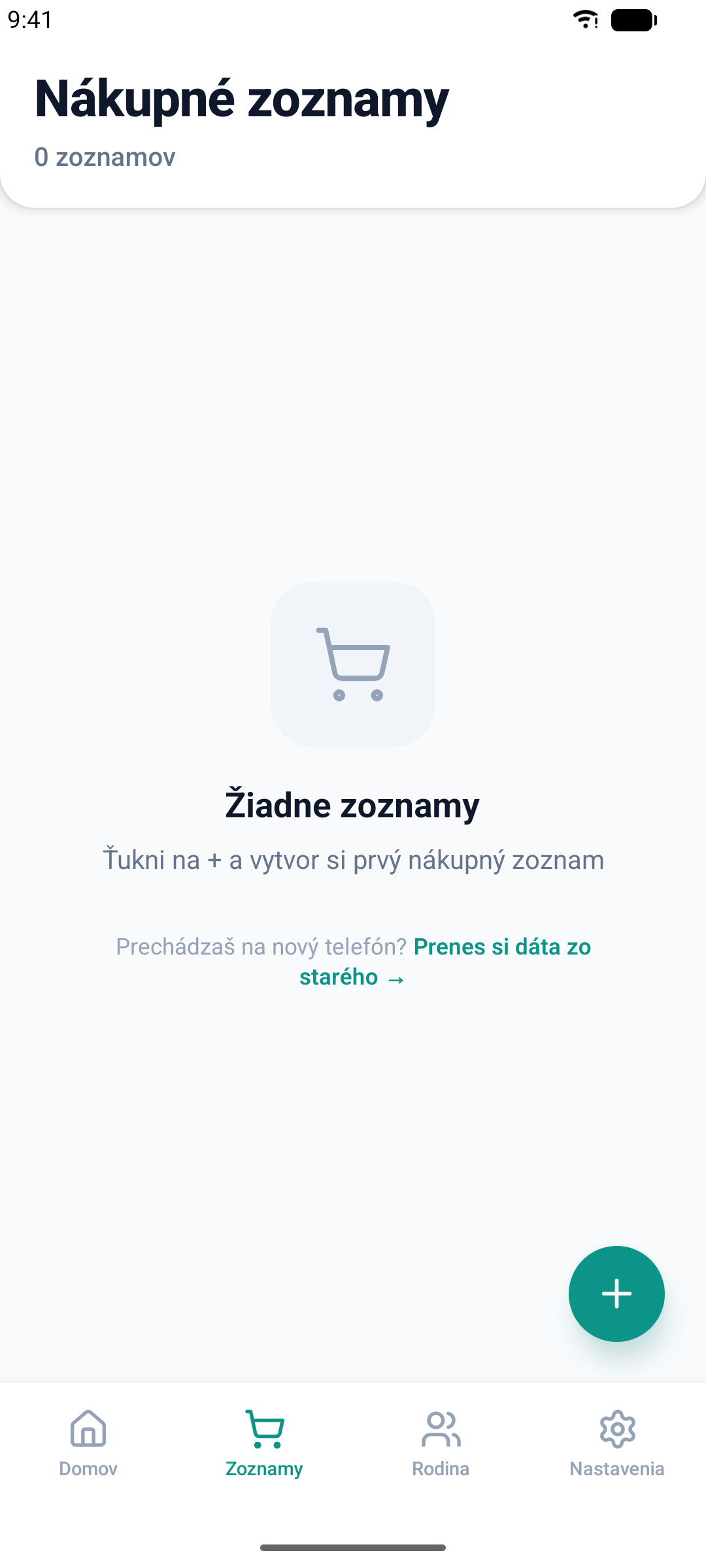Viewport: 706px width, 1568px height.
Task: Click the arrow next to 'starého'
Action: [x=395, y=979]
